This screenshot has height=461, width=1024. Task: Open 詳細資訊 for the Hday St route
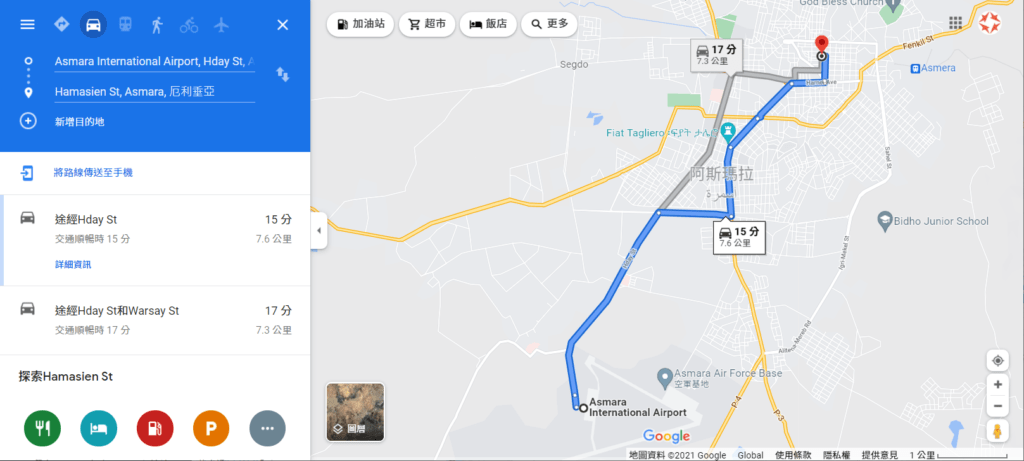point(73,264)
